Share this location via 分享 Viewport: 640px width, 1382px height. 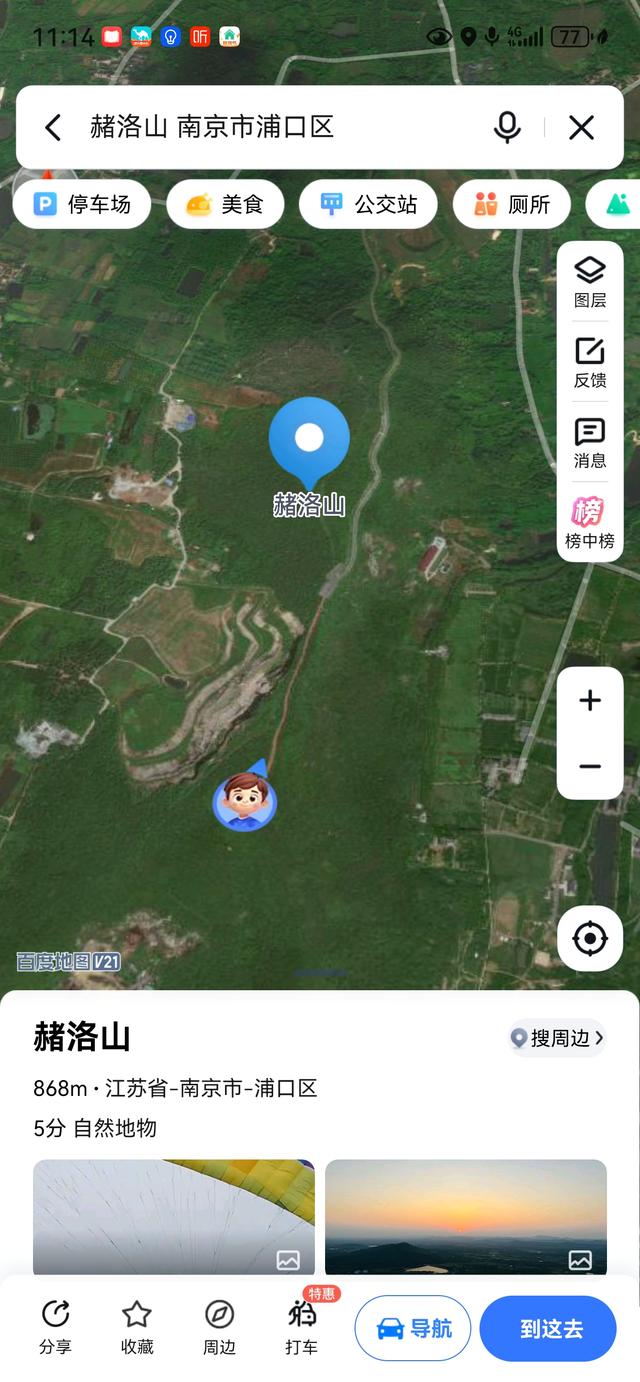tap(55, 1327)
